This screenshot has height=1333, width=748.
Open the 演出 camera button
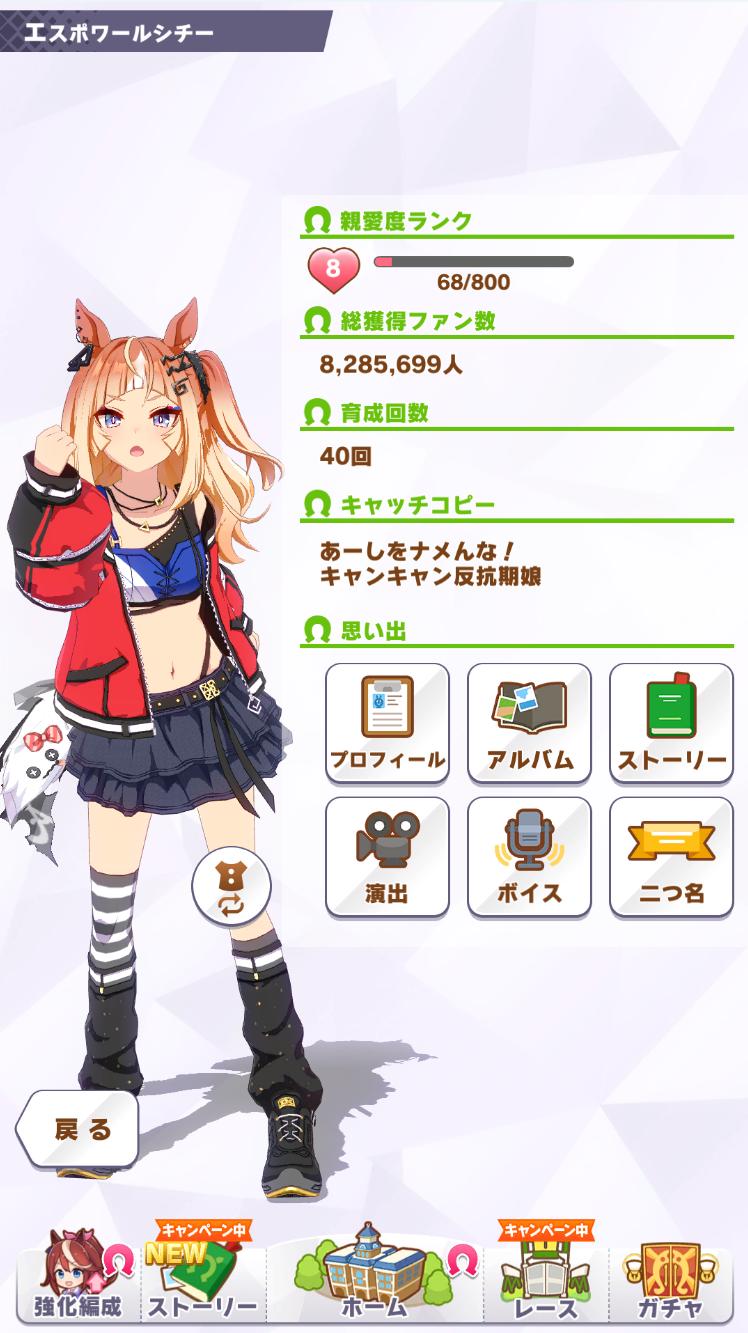387,857
